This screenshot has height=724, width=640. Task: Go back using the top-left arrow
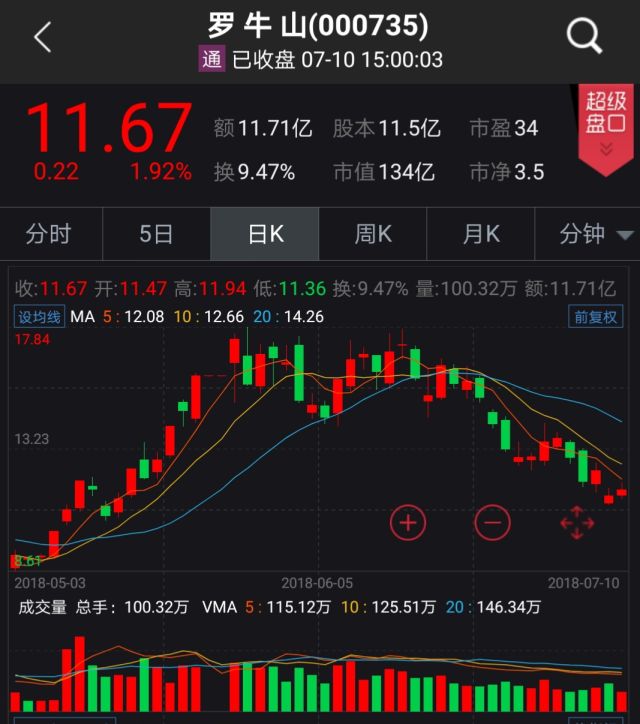42,38
